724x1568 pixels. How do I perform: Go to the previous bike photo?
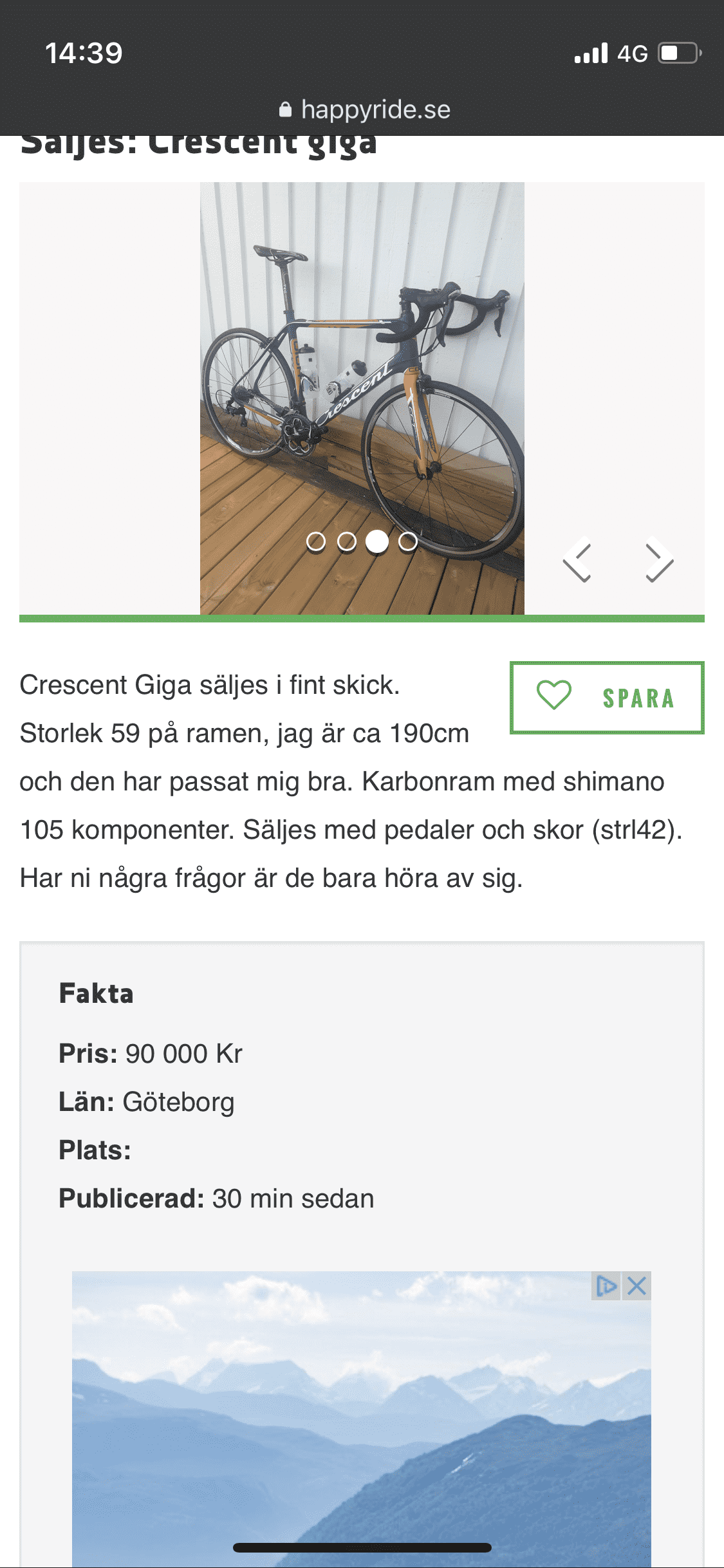pyautogui.click(x=577, y=559)
